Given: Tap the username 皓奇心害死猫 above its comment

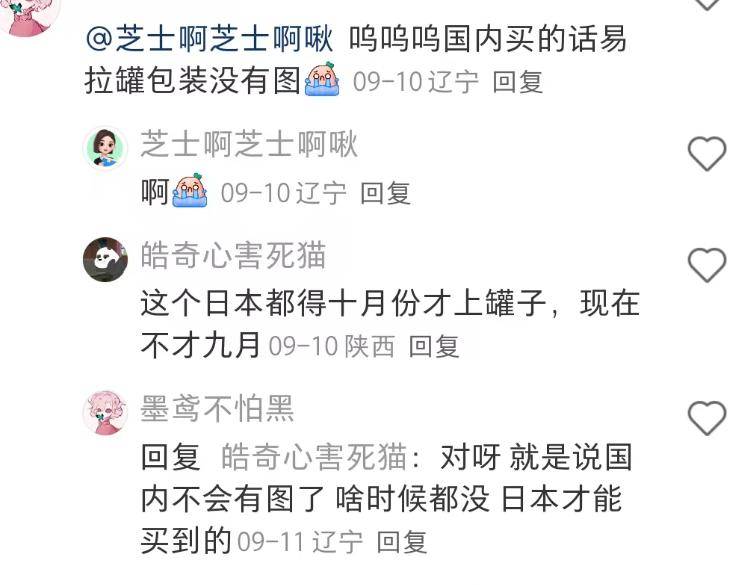Looking at the screenshot, I should point(233,256).
